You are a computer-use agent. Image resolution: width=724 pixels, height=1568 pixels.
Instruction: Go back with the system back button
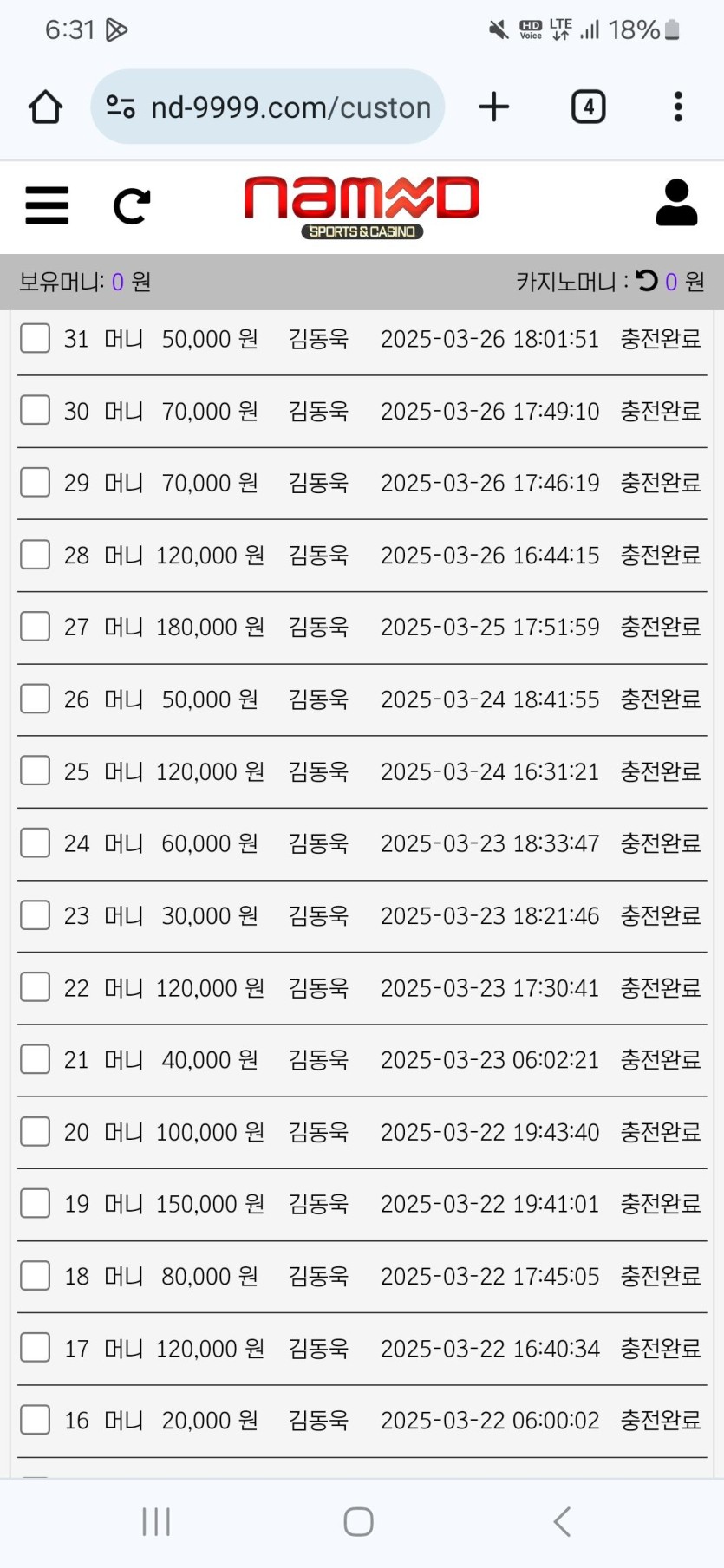coord(562,1521)
